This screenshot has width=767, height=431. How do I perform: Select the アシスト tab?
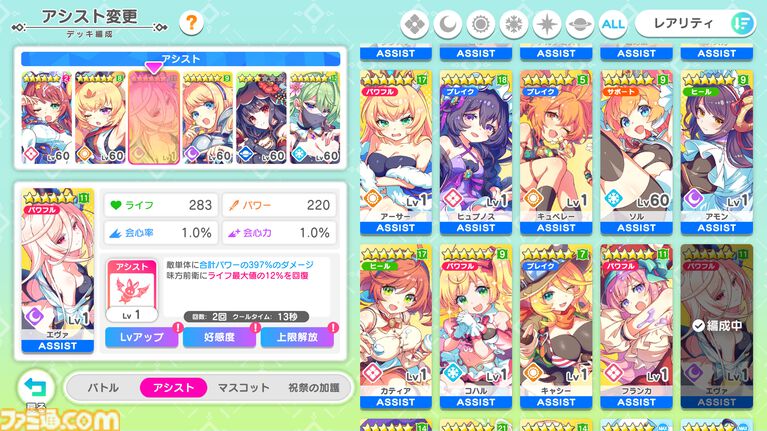[174, 388]
